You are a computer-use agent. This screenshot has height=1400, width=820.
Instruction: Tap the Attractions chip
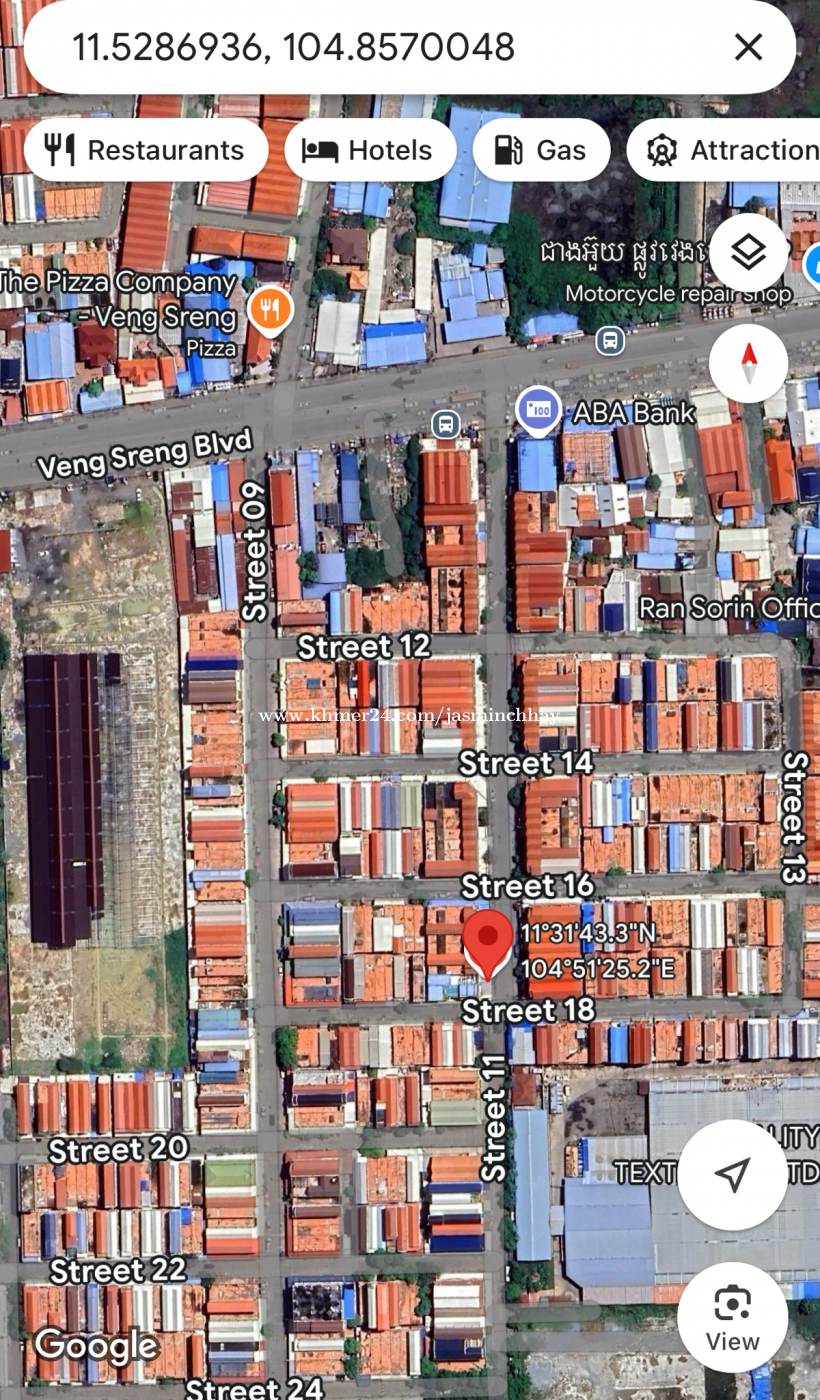click(724, 150)
